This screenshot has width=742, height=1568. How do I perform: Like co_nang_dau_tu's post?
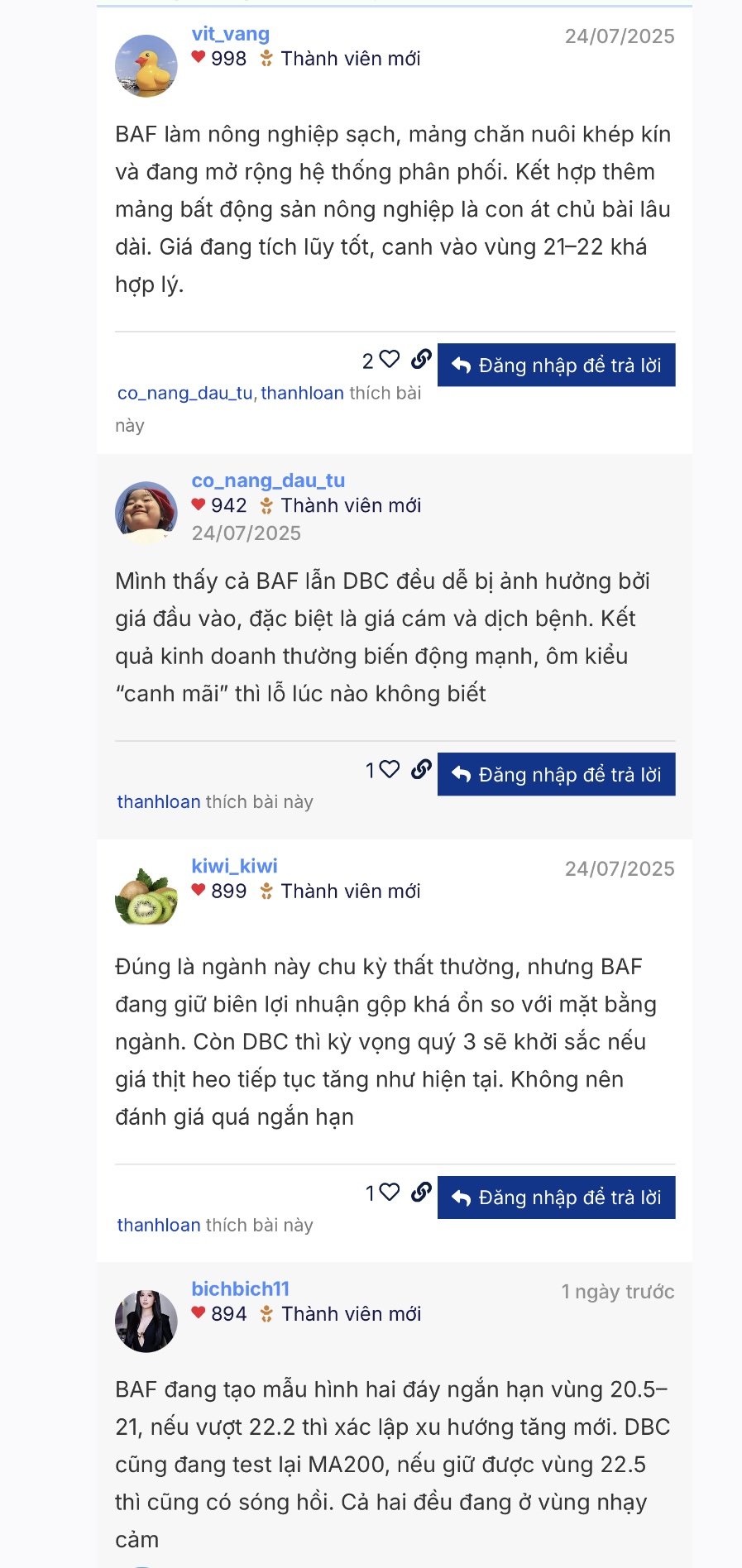(x=389, y=769)
